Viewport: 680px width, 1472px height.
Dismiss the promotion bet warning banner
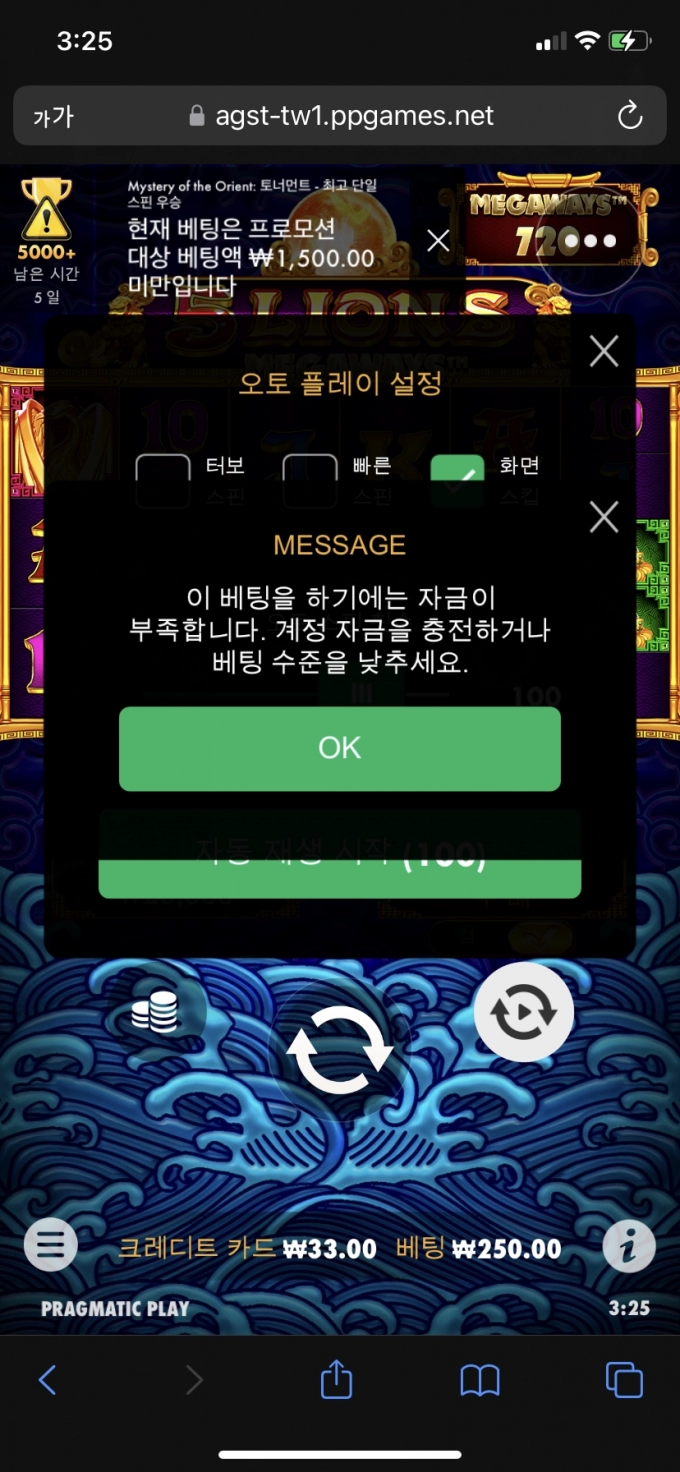point(438,240)
